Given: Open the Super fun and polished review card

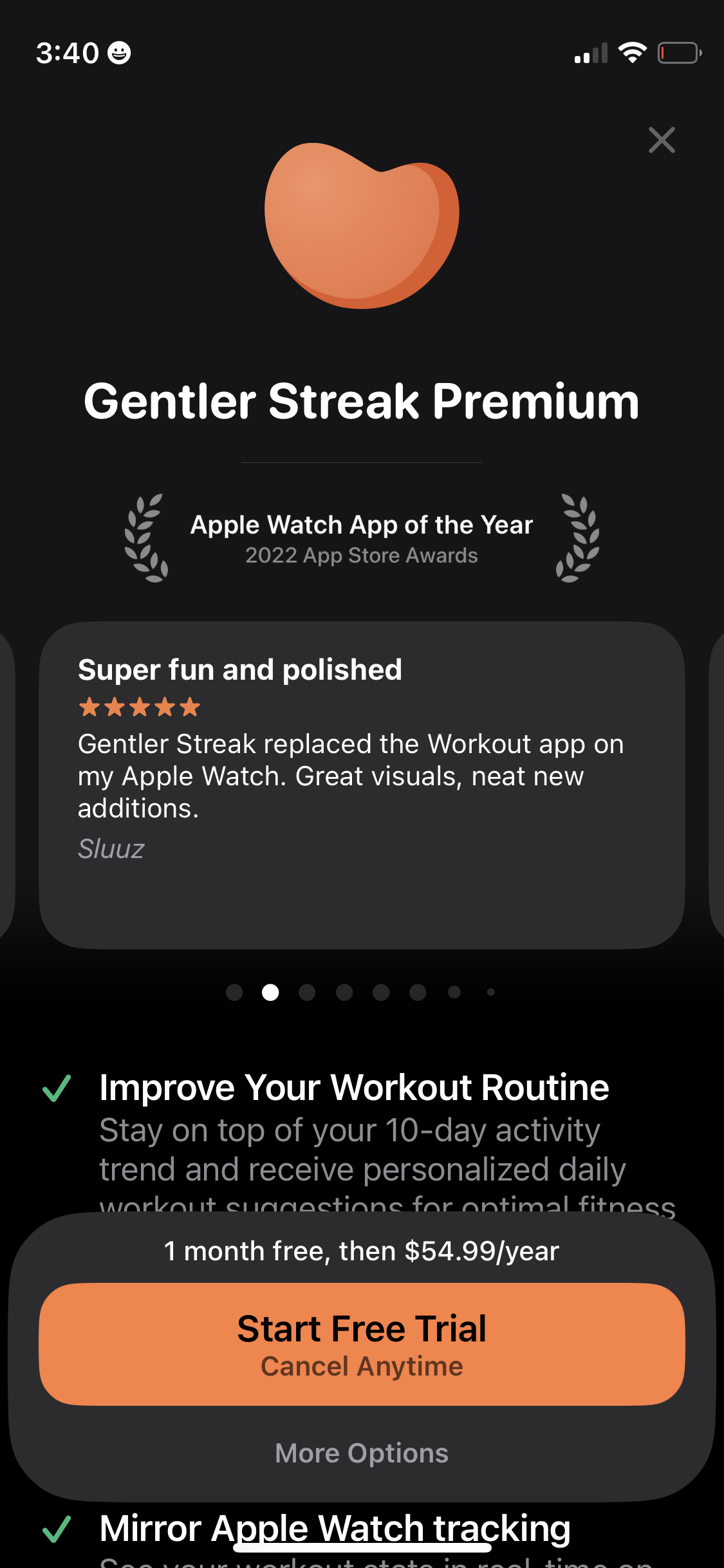Looking at the screenshot, I should [362, 784].
